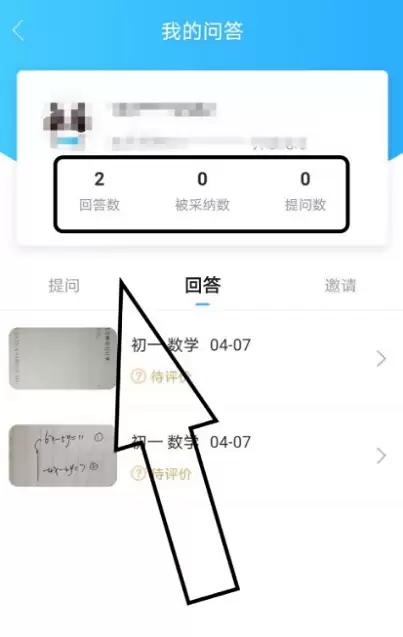Screen dimensions: 403x637
Task: Switch to the 提问 tab
Action: point(64,285)
